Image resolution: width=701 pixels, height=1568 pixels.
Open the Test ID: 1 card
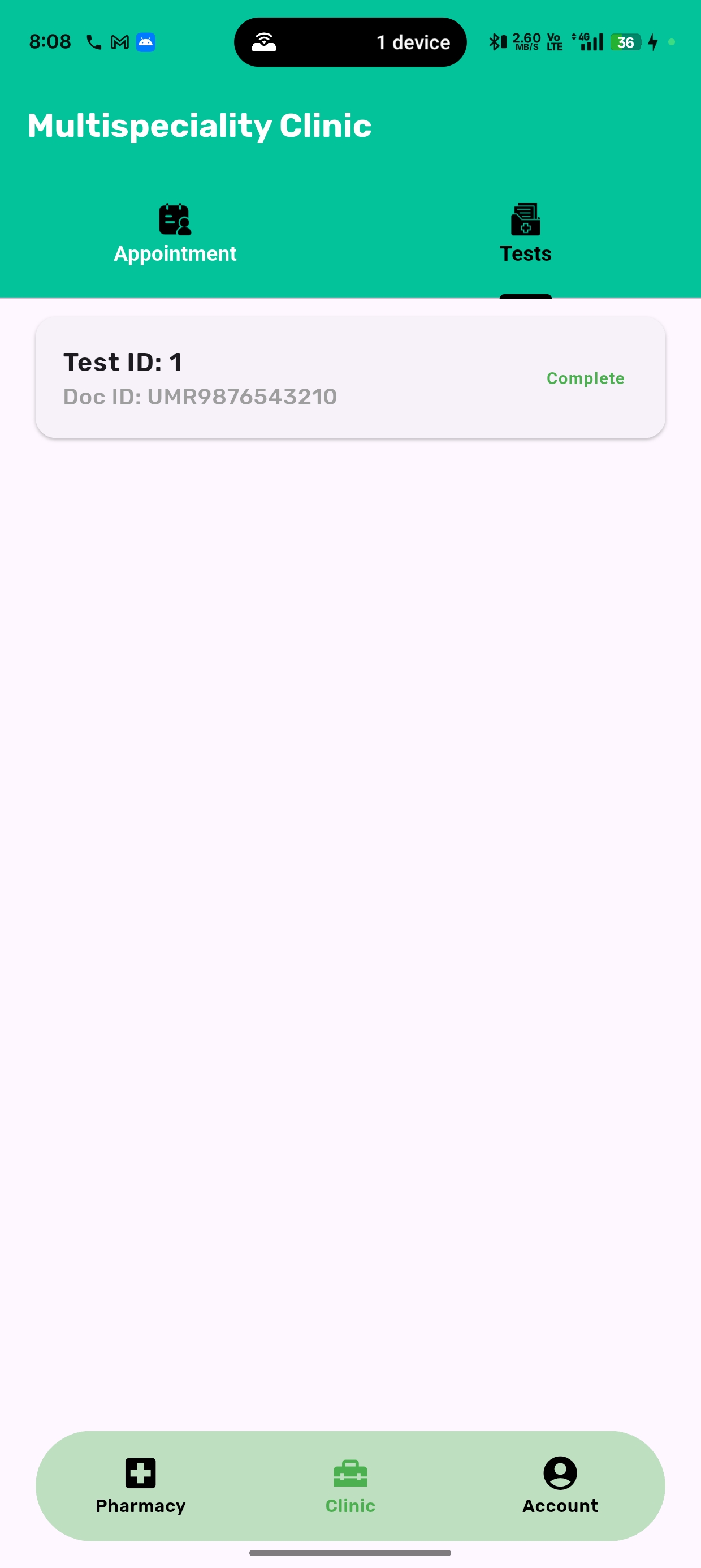pyautogui.click(x=350, y=377)
